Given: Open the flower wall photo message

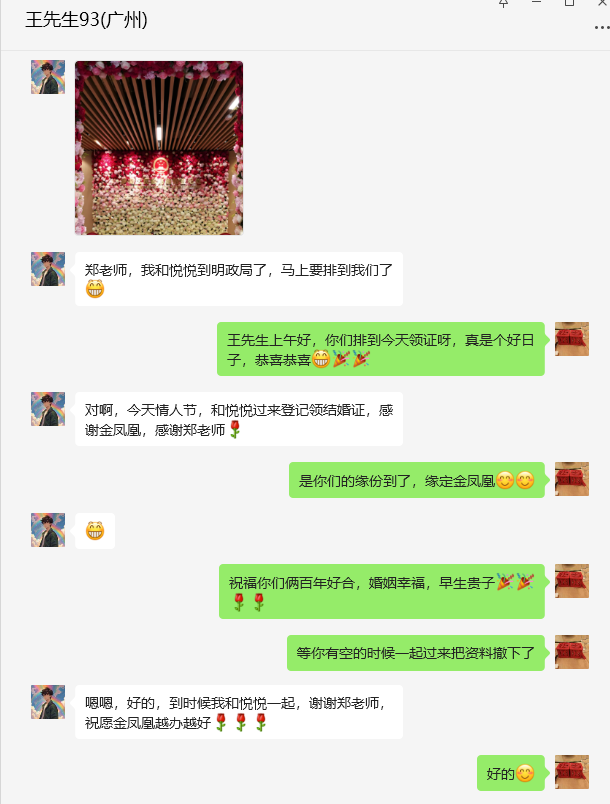Looking at the screenshot, I should point(159,148).
